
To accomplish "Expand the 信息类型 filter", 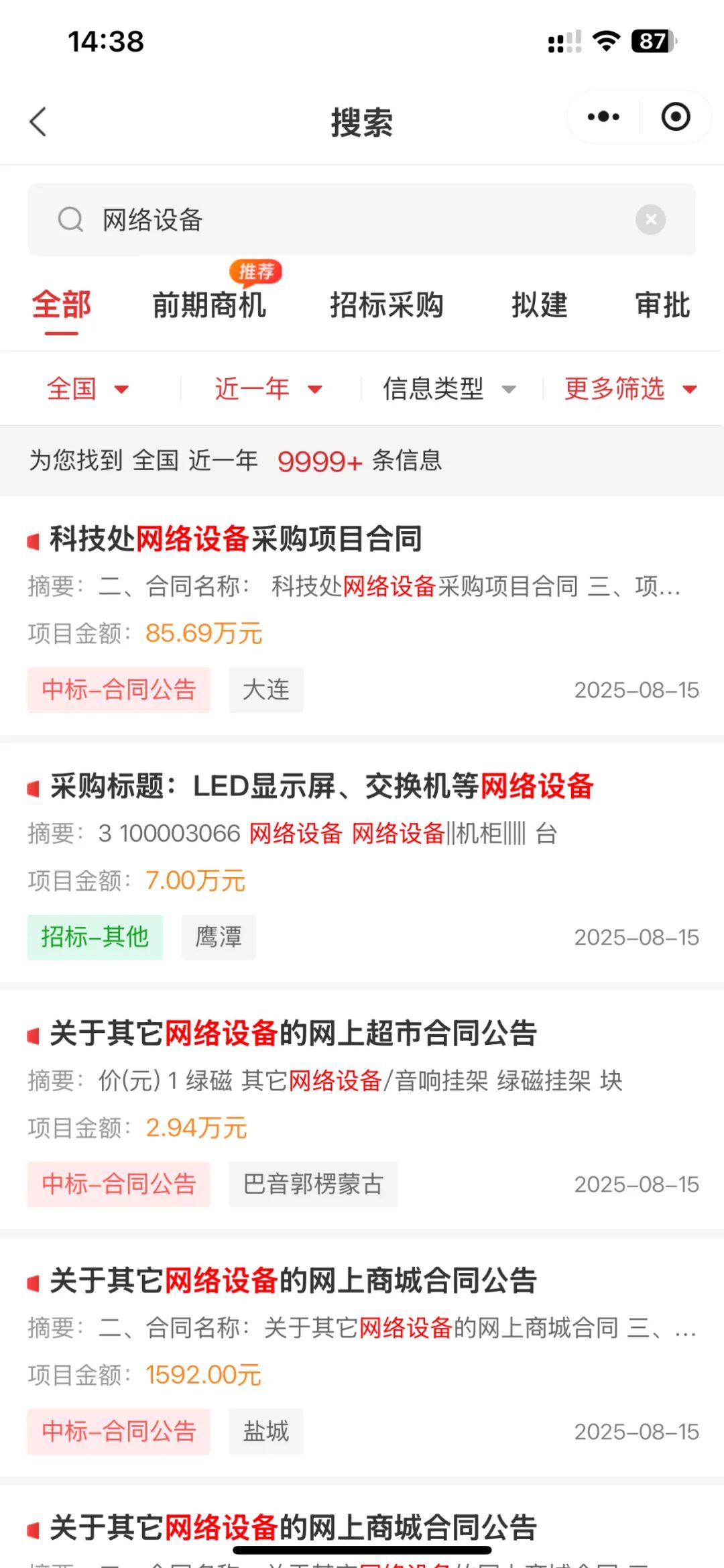I will 449,388.
